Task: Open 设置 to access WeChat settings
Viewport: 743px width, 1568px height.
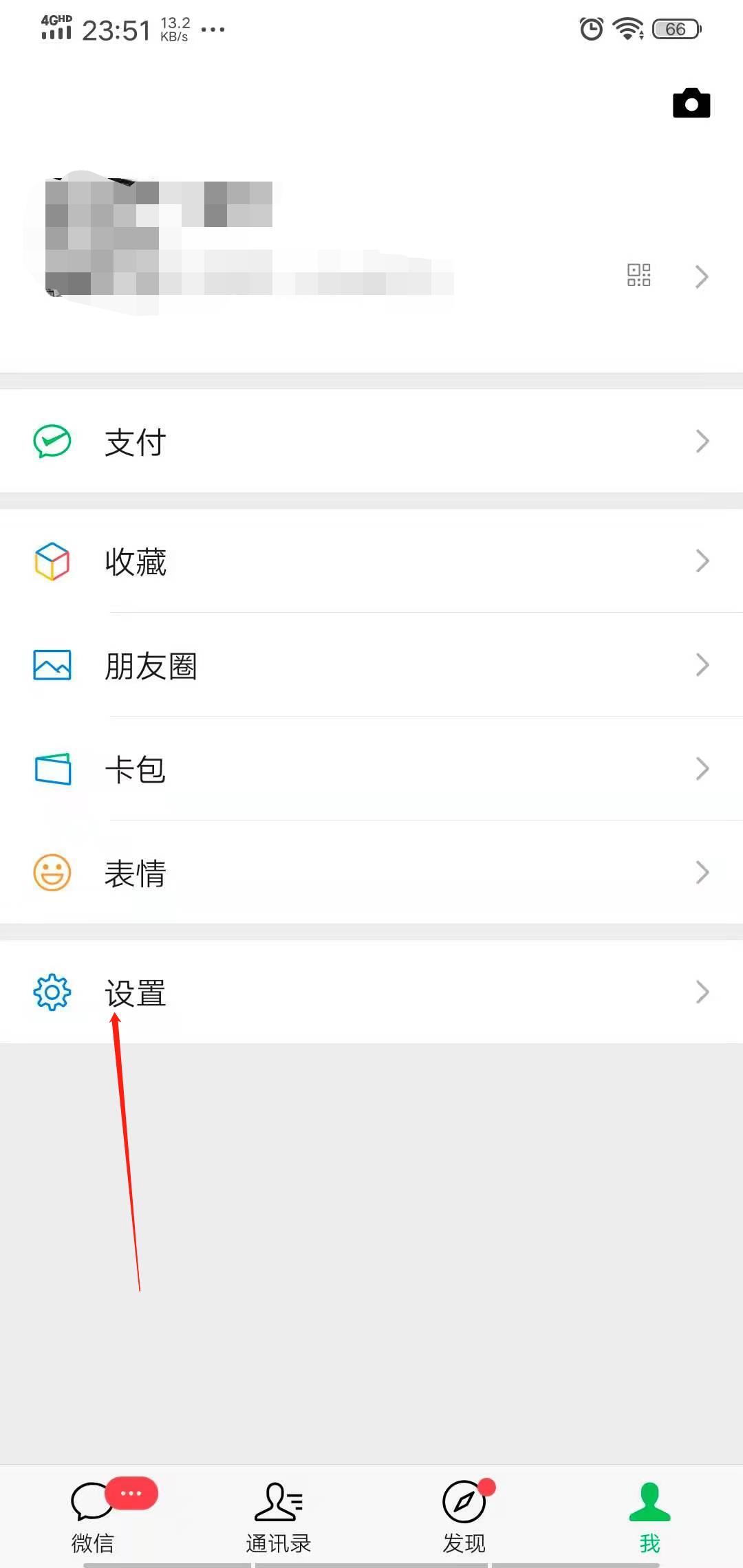Action: tap(135, 992)
